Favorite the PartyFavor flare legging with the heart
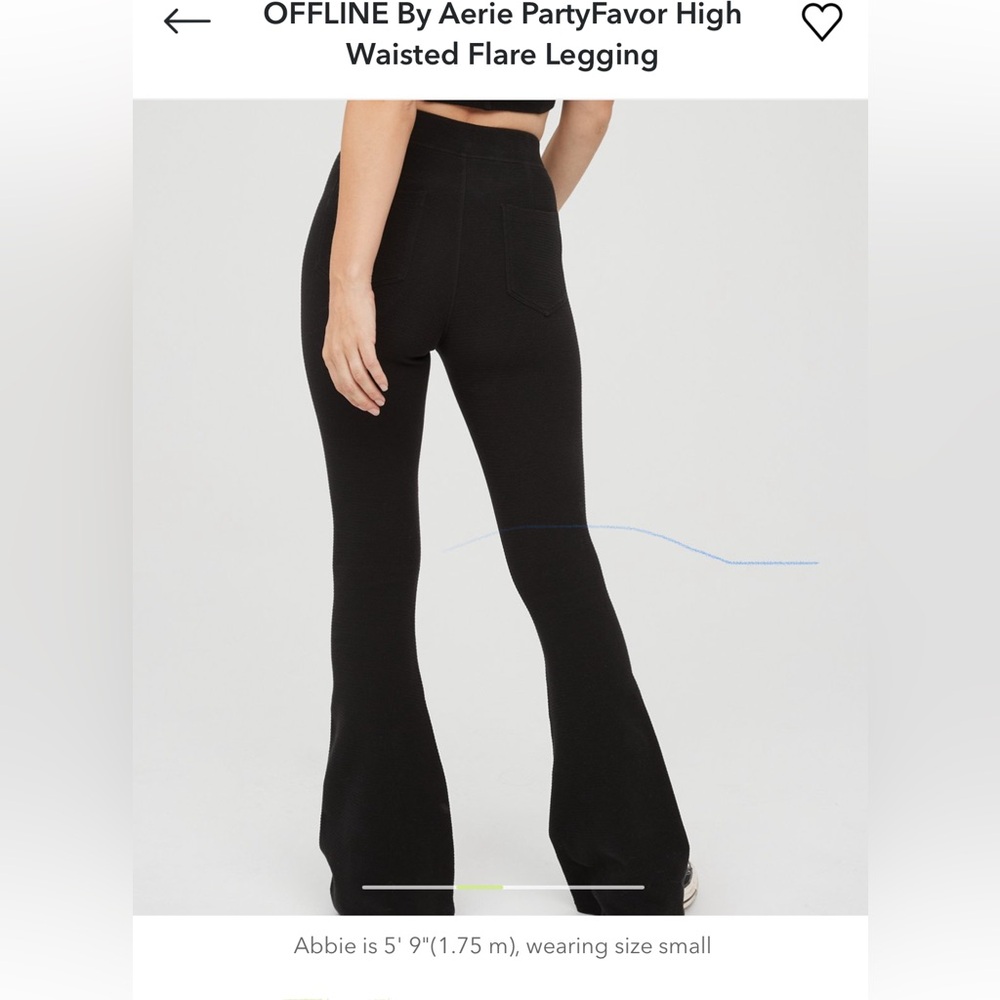The height and width of the screenshot is (1000, 1000). (x=822, y=22)
